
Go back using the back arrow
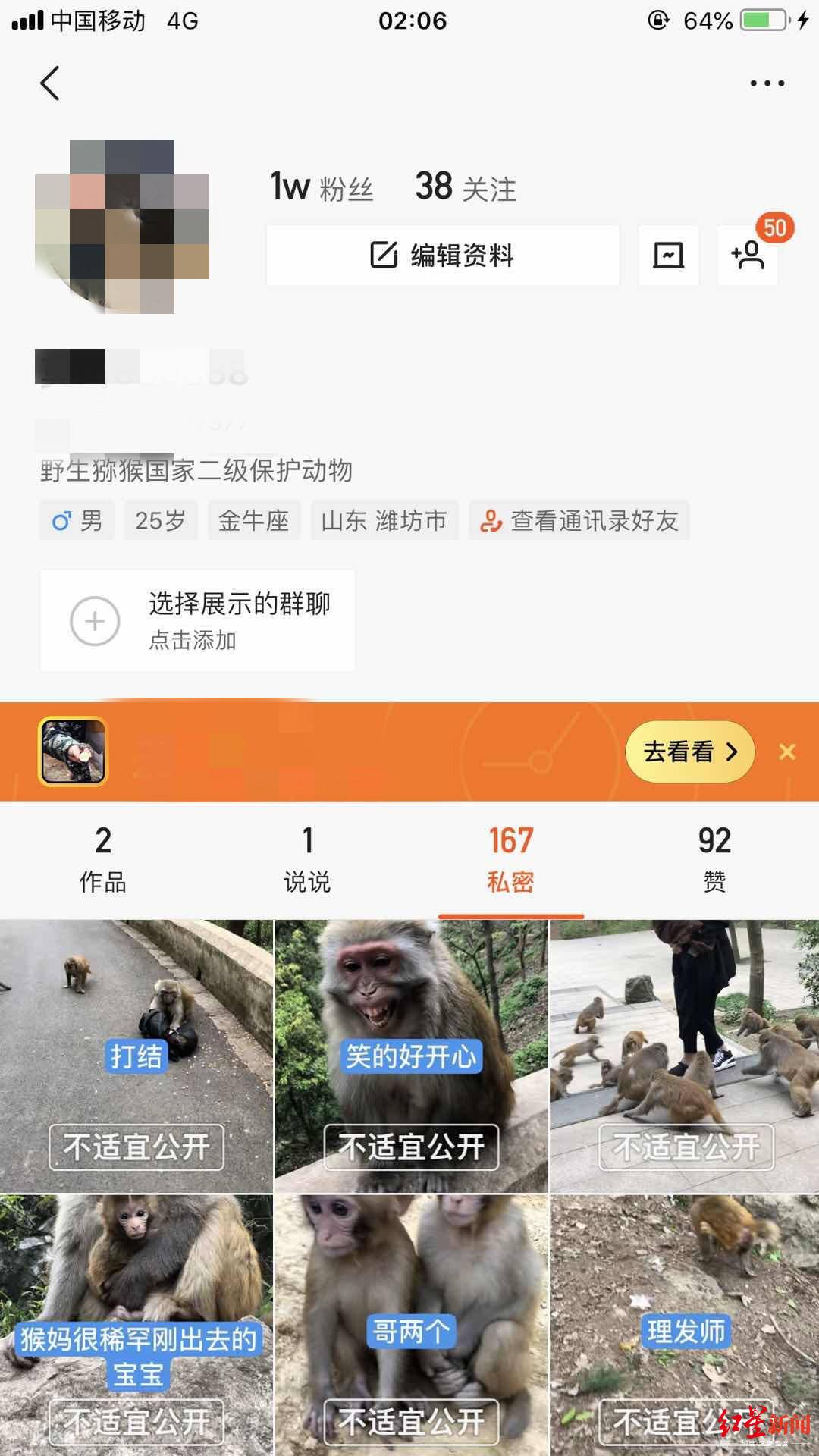coord(50,83)
